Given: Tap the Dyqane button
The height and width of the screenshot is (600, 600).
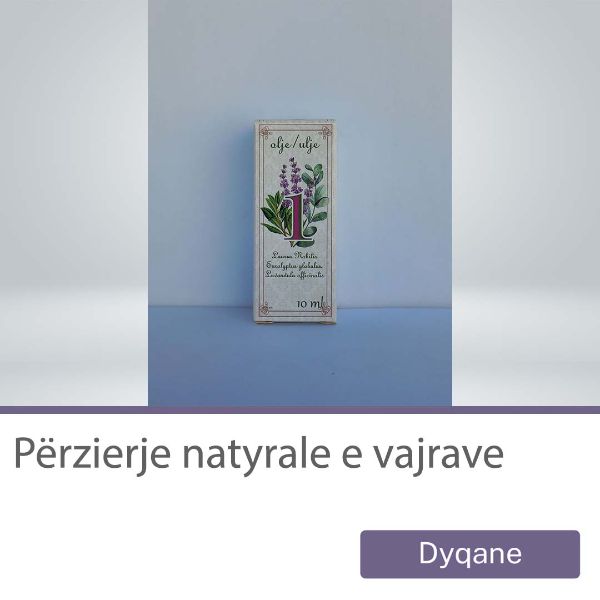Looking at the screenshot, I should tap(470, 554).
